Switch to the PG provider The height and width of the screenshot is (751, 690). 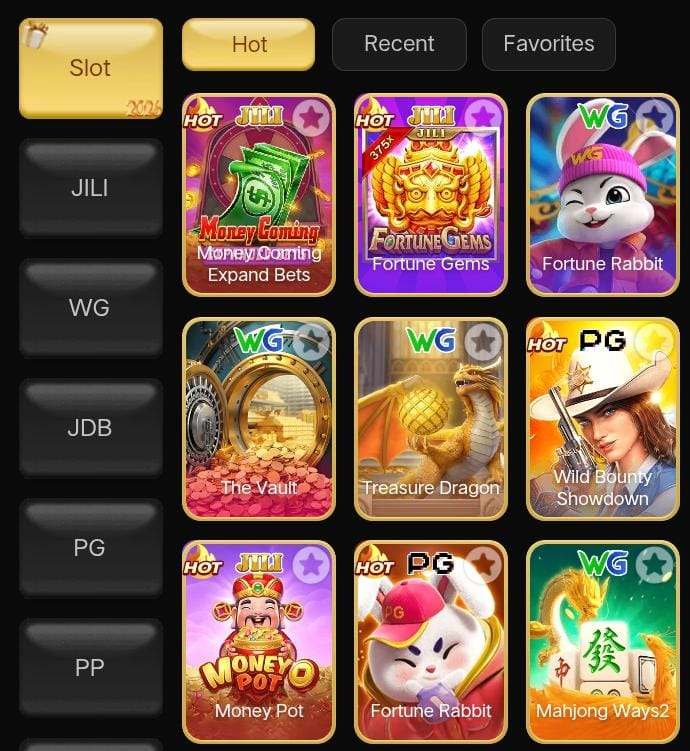coord(90,548)
